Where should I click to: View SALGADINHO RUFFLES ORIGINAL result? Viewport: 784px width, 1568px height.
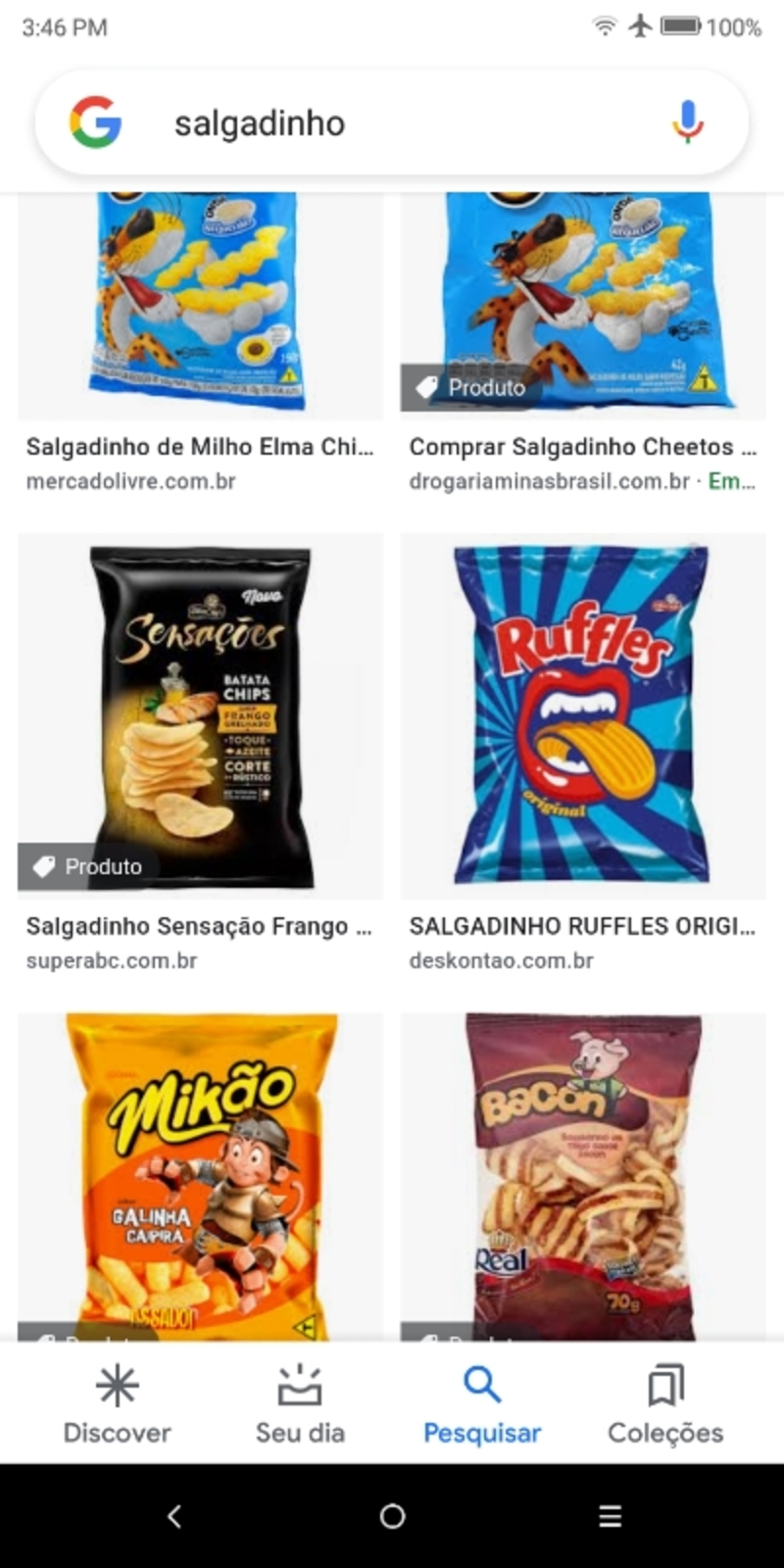(582, 715)
